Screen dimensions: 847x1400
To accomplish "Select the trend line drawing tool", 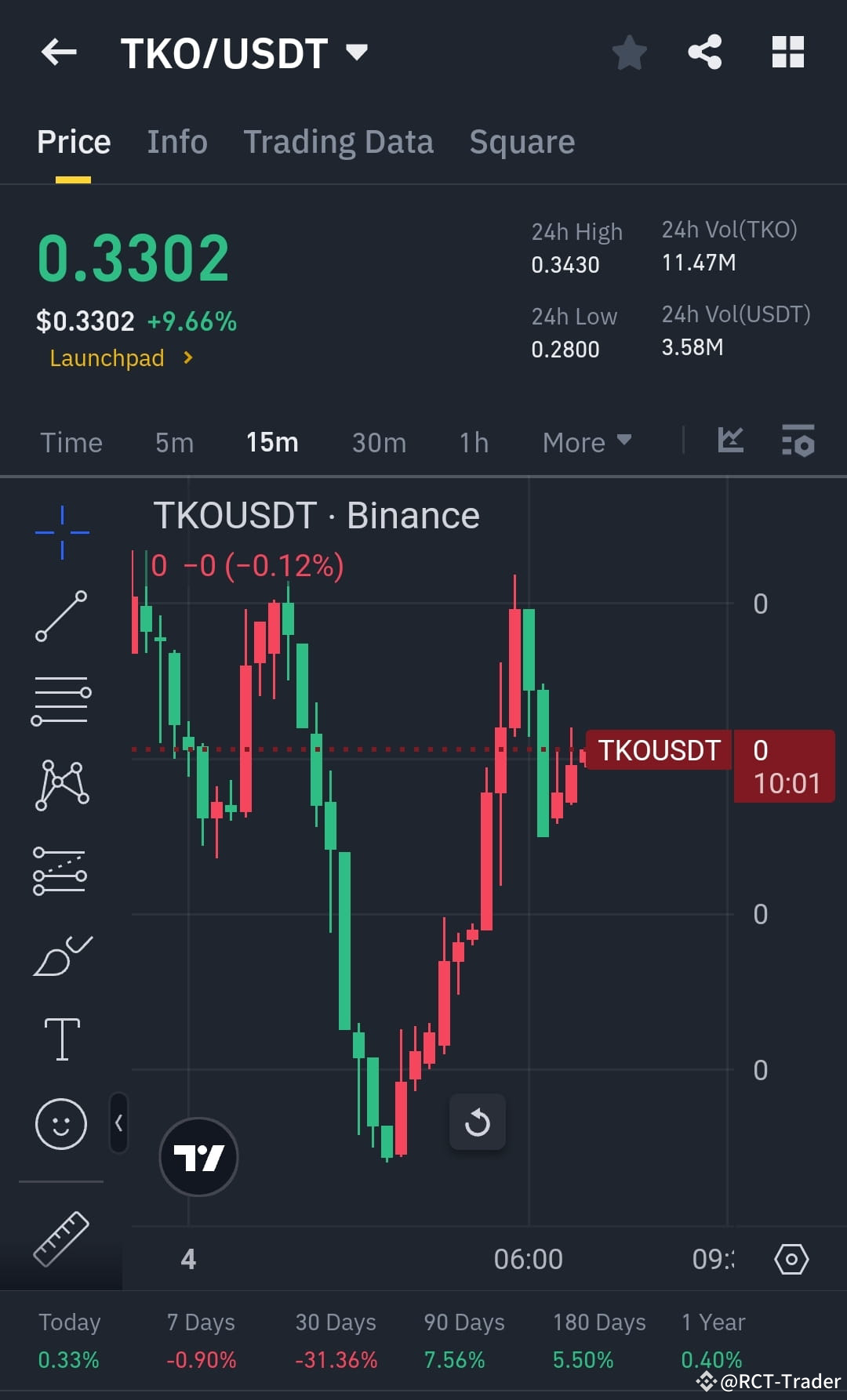I will coord(60,617).
